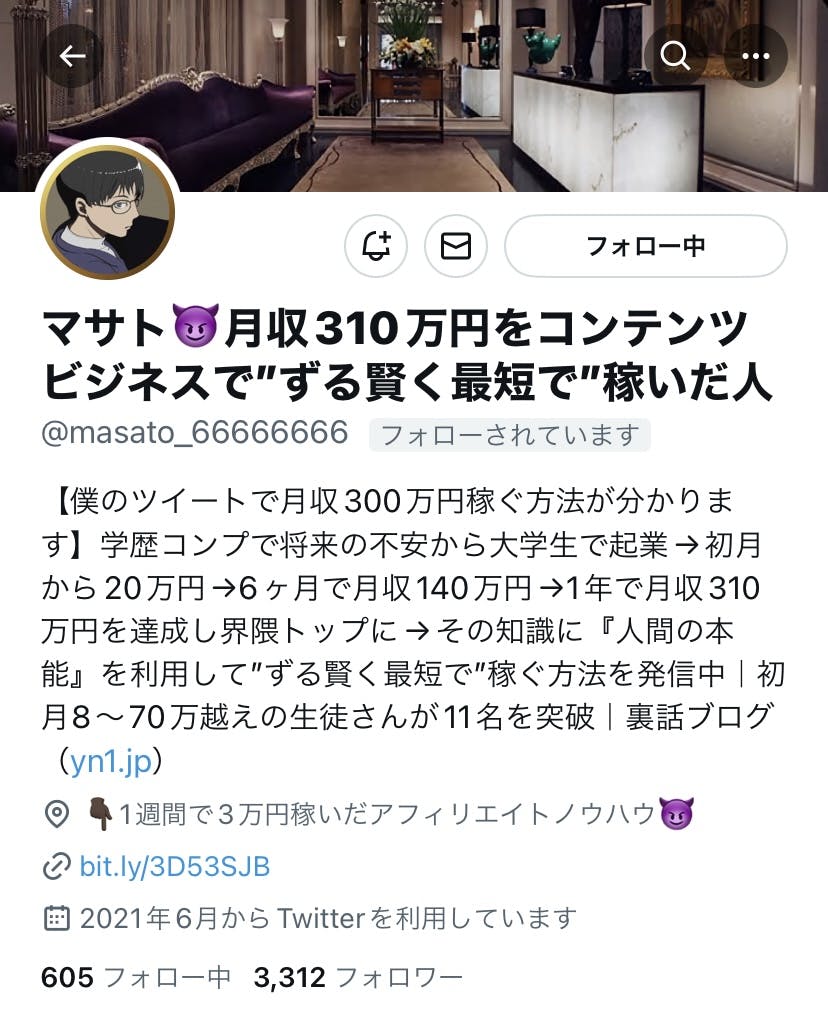The height and width of the screenshot is (1015, 828).
Task: Tap the フォロー中 button
Action: 645,246
